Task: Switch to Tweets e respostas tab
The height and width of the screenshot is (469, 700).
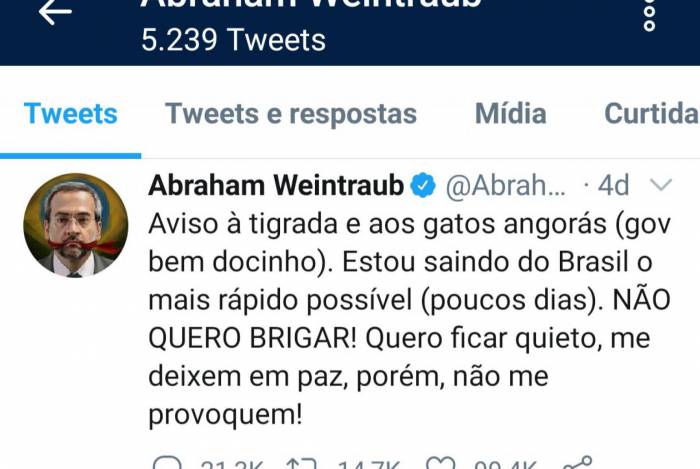Action: pos(291,114)
